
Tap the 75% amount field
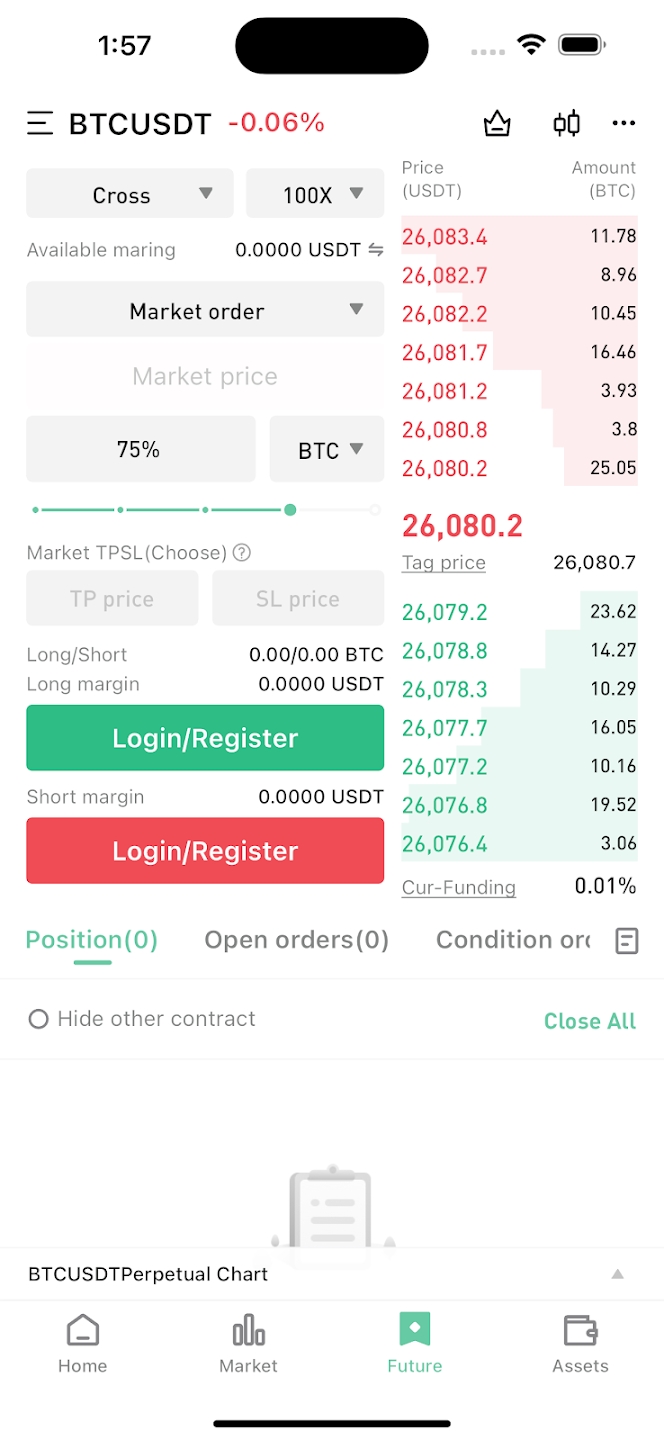pos(141,450)
